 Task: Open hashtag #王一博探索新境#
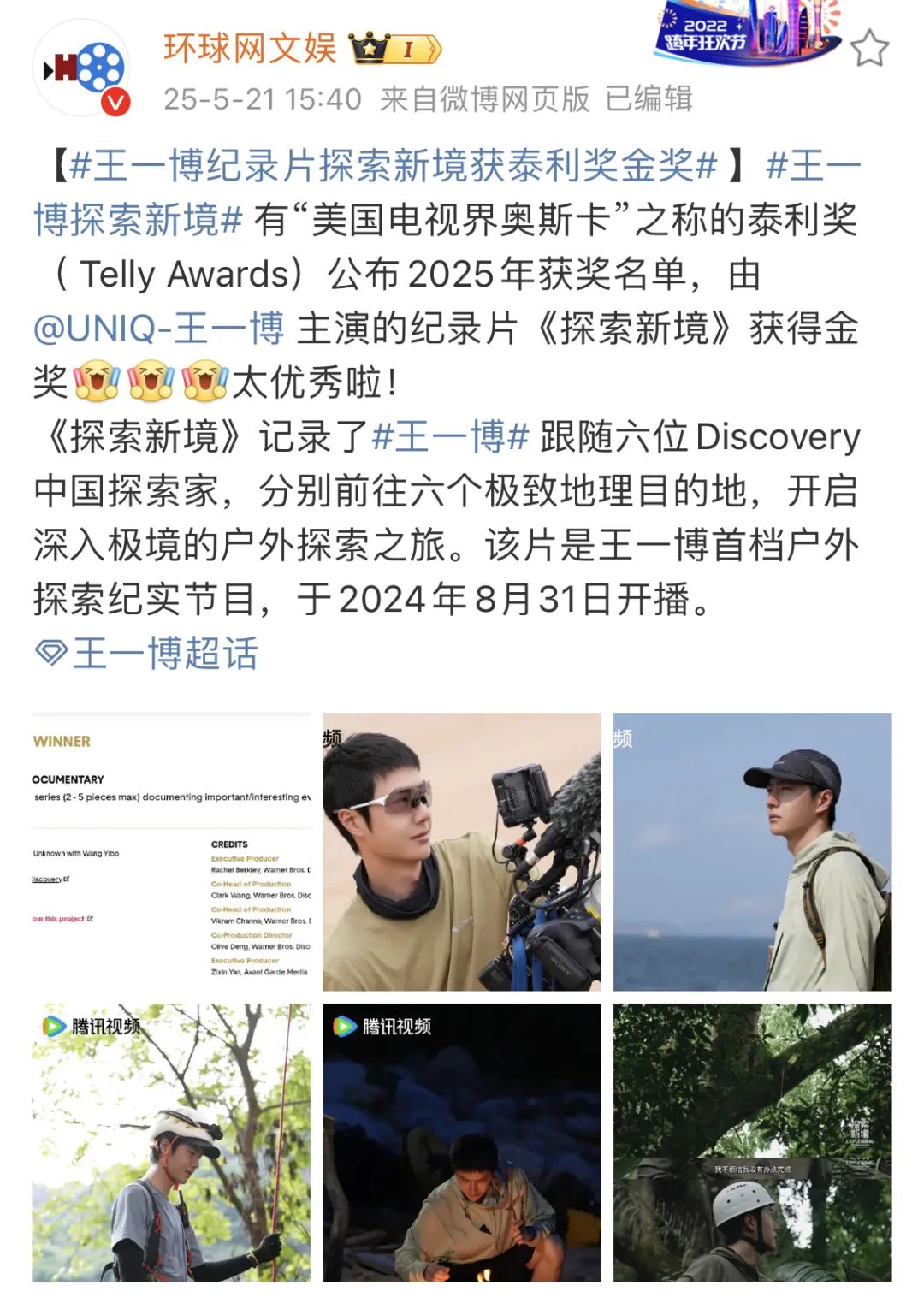[137, 220]
